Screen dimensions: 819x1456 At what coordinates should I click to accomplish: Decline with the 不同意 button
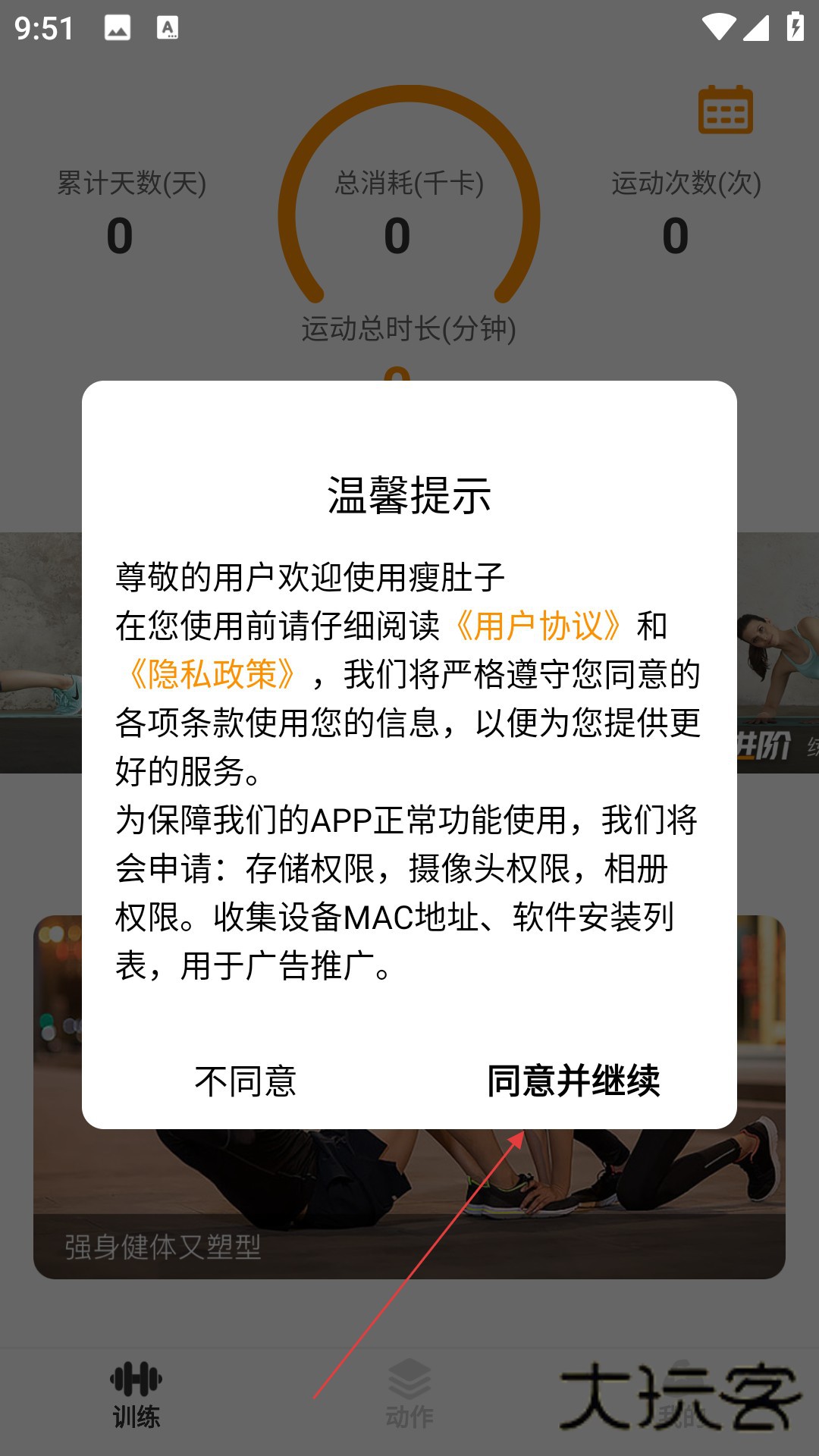pyautogui.click(x=245, y=1081)
